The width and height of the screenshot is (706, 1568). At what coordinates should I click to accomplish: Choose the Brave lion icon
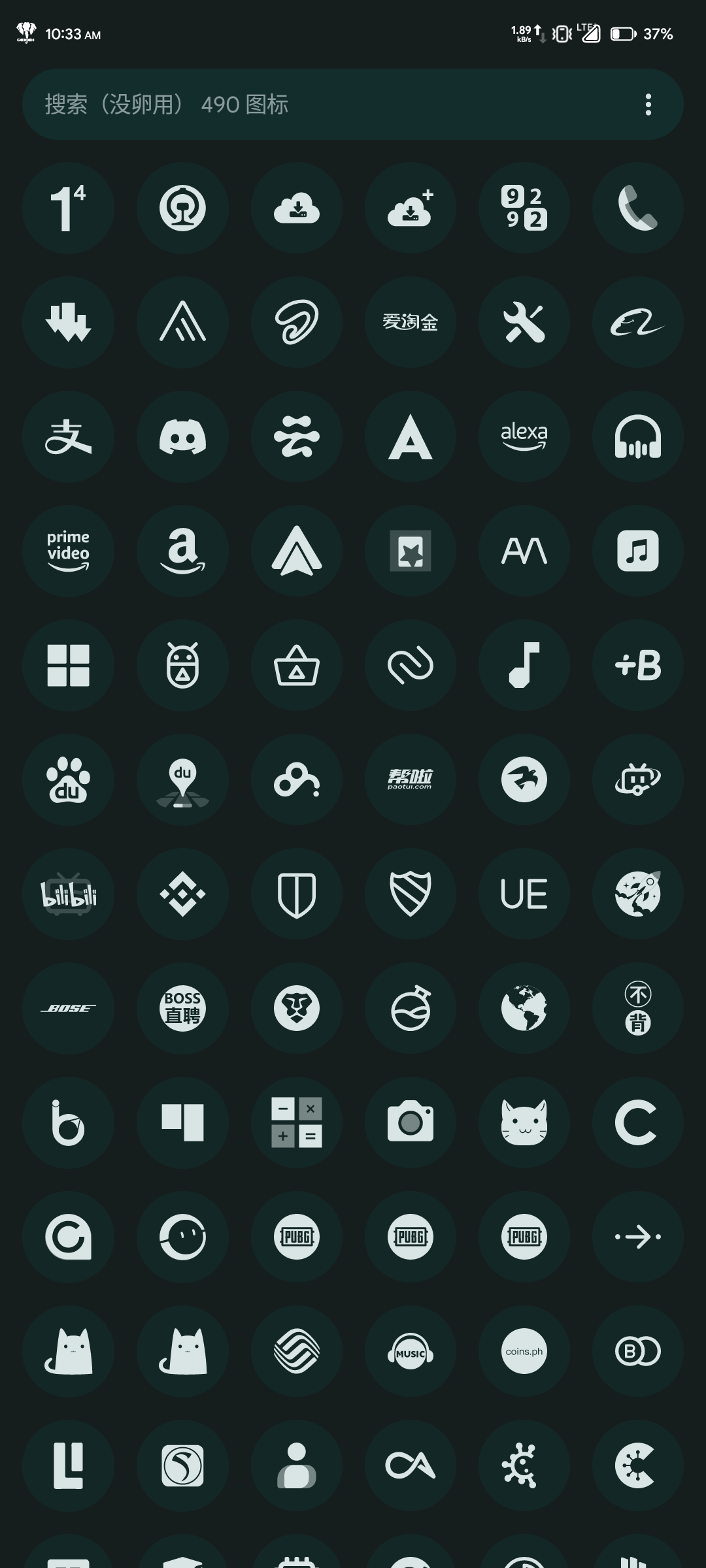(x=296, y=1008)
